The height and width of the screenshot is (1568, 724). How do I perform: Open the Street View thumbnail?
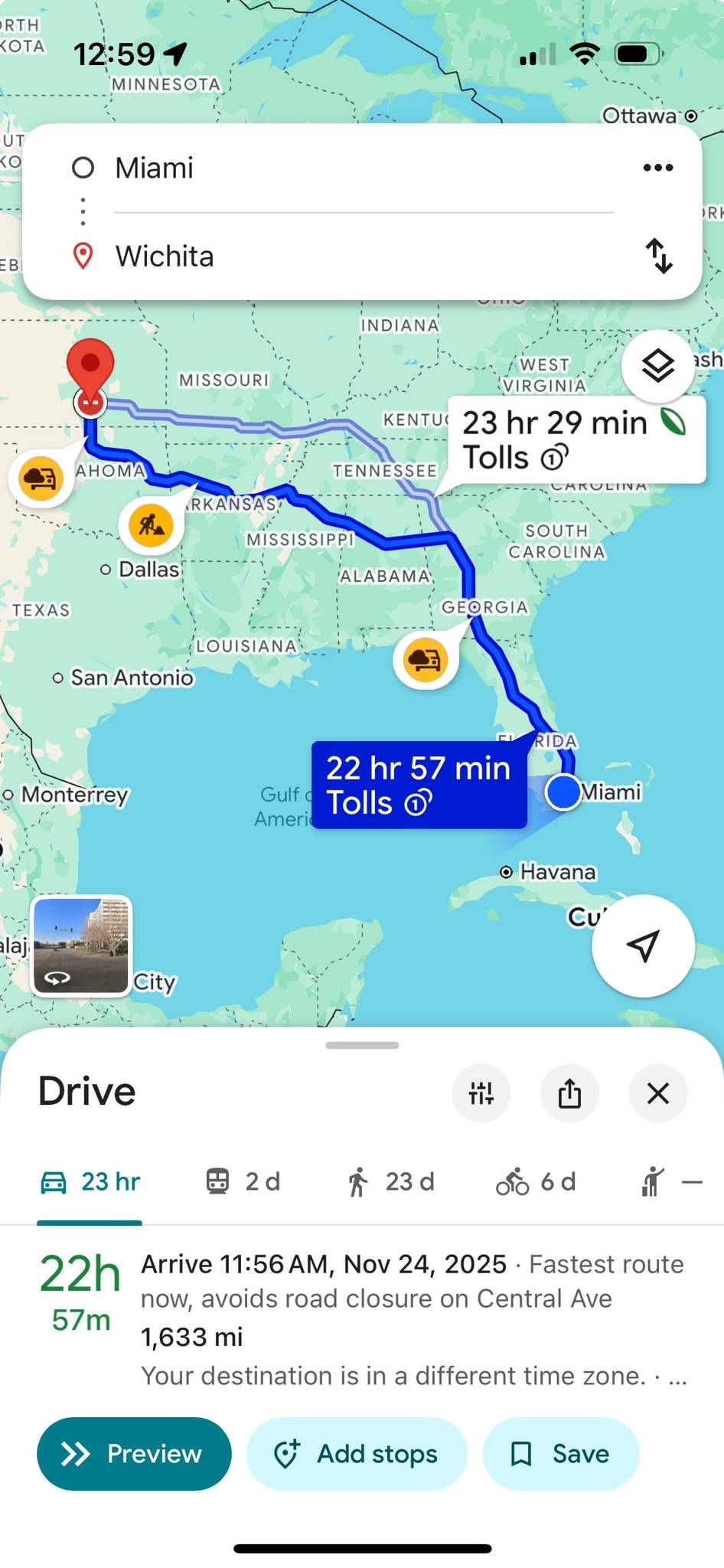(81, 946)
